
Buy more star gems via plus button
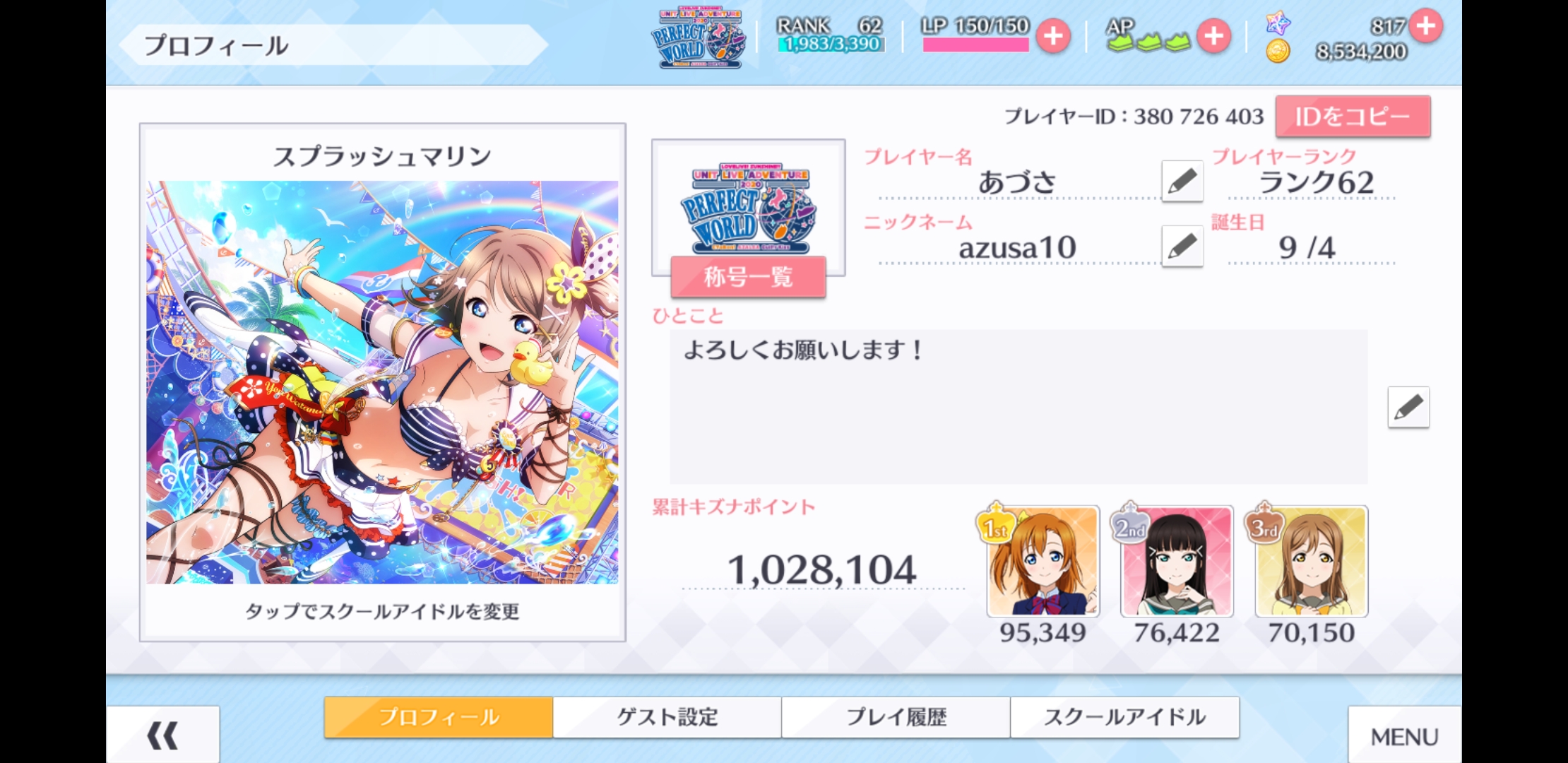tap(1426, 26)
